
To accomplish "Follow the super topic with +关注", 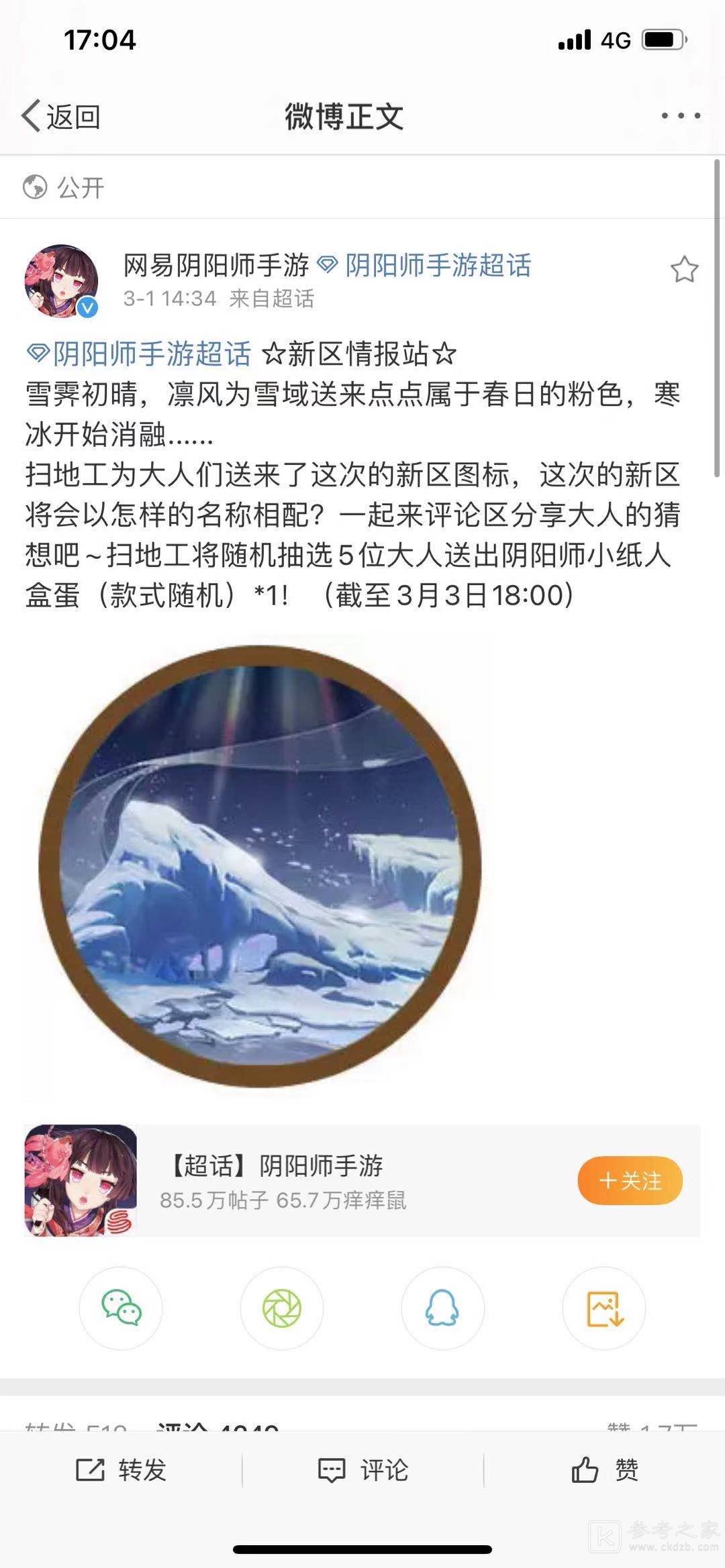I will tap(630, 1180).
